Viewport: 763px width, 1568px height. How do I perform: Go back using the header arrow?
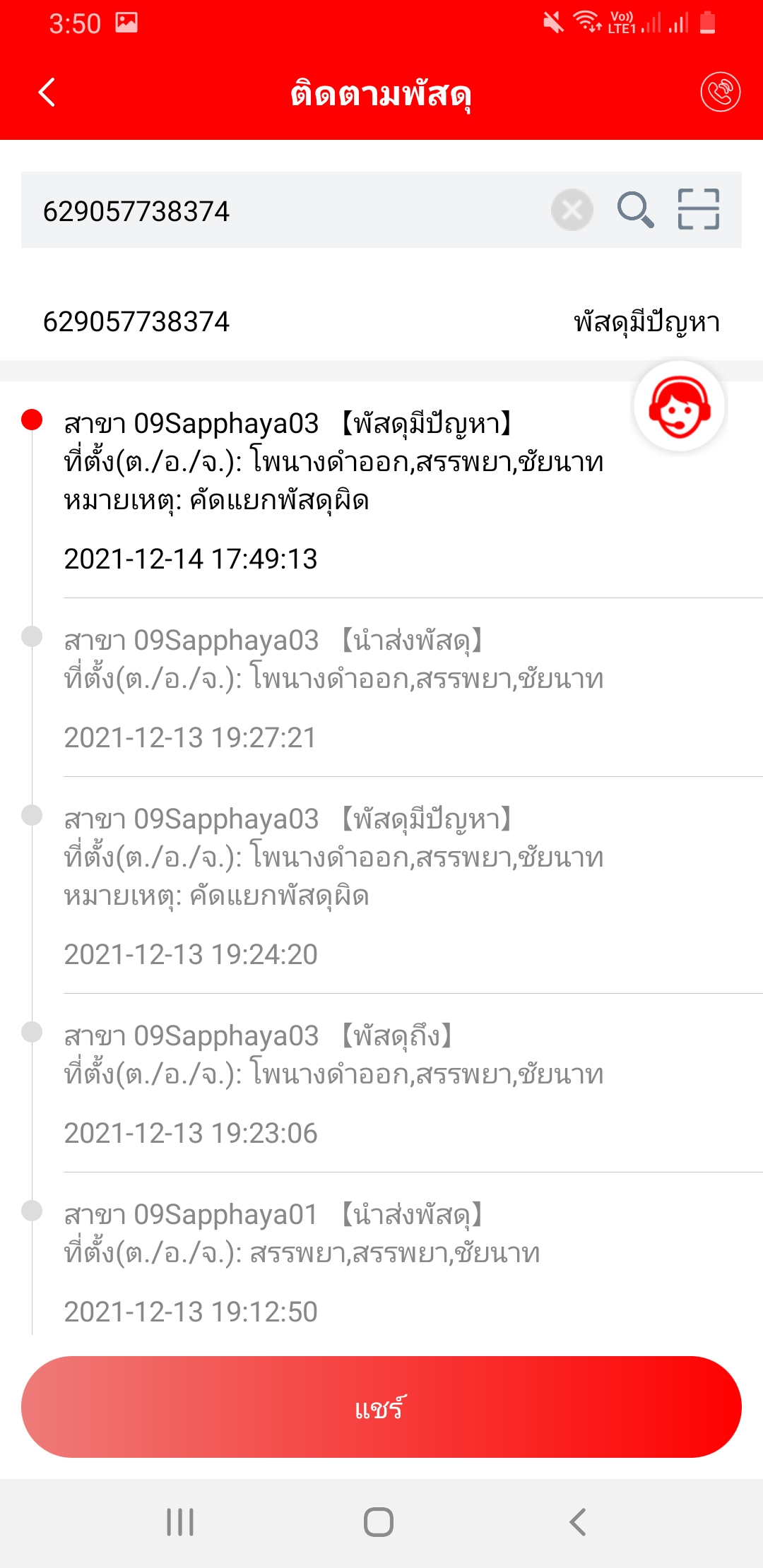pos(47,93)
